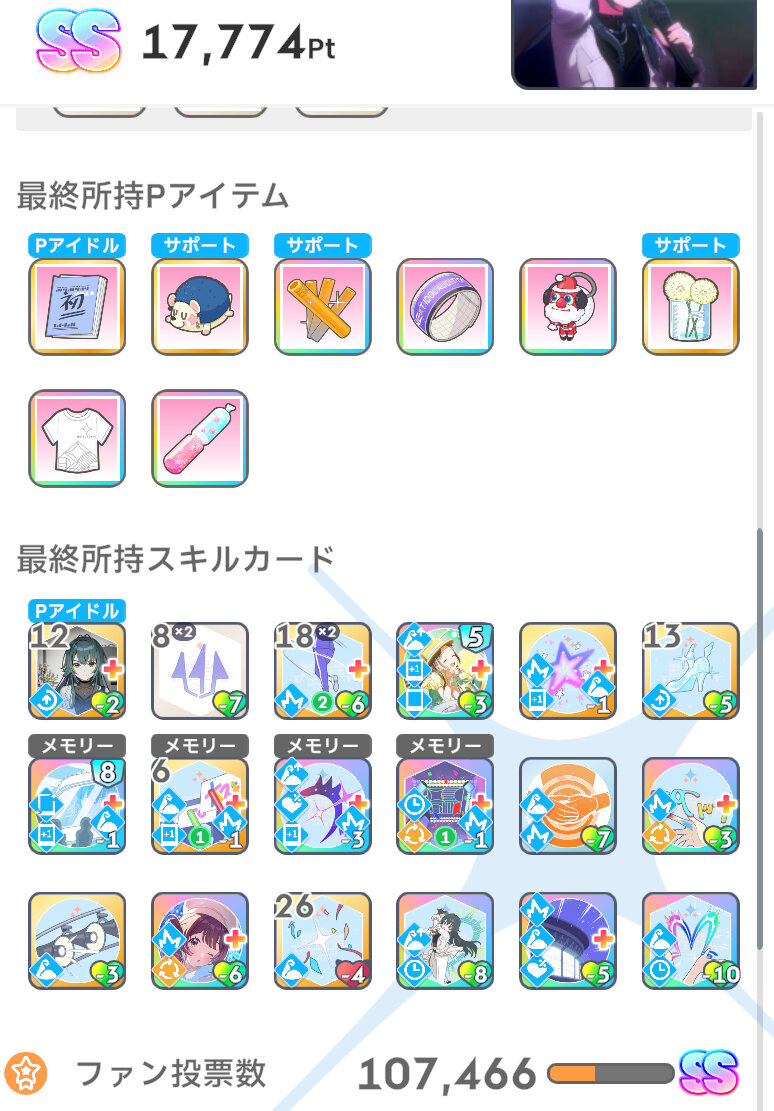Screen dimensions: 774x1111
Task: View the glass slipper skill card showing 13
Action: coord(691,671)
